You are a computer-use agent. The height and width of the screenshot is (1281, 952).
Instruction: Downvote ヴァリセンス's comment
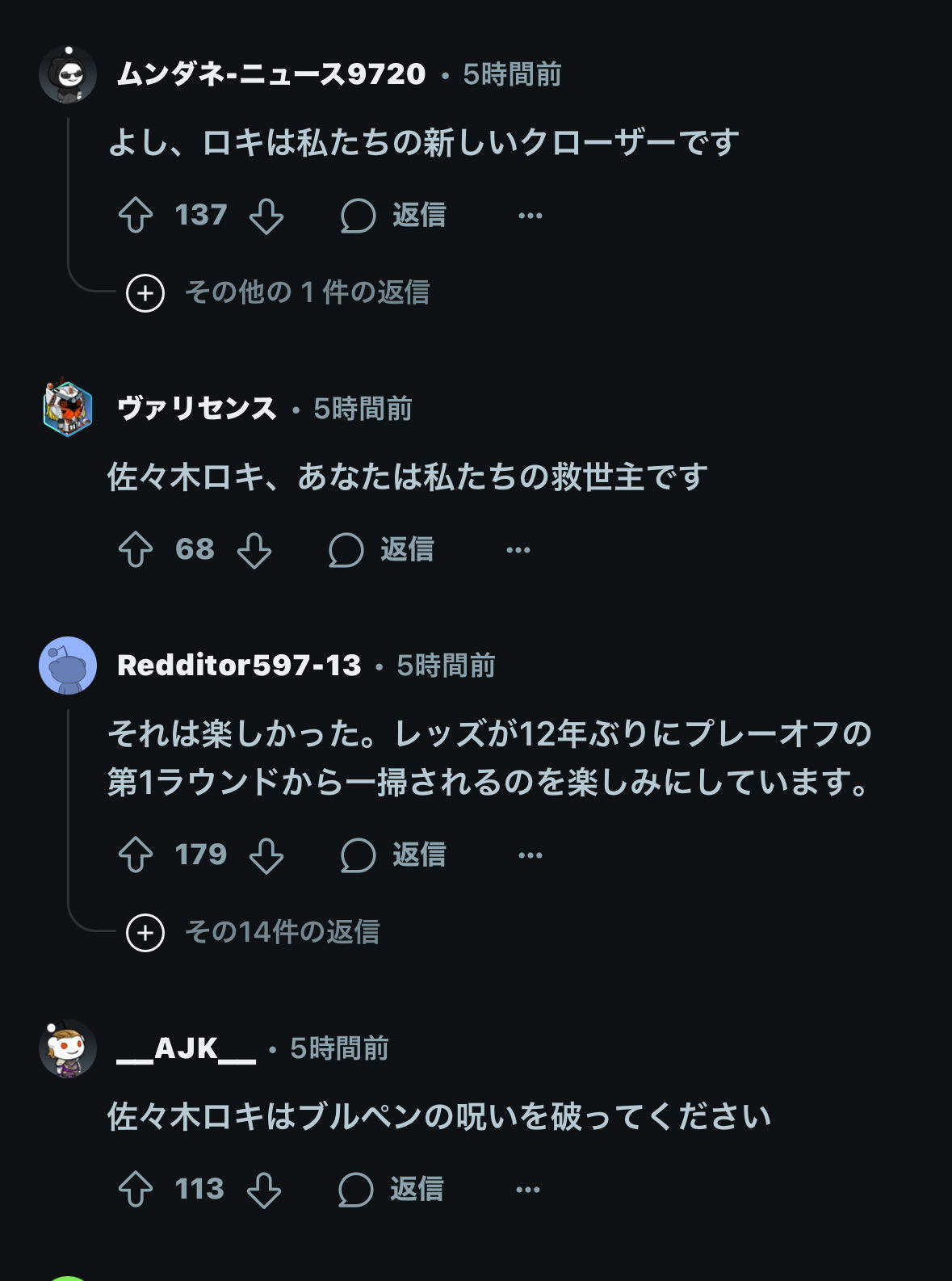(x=254, y=550)
